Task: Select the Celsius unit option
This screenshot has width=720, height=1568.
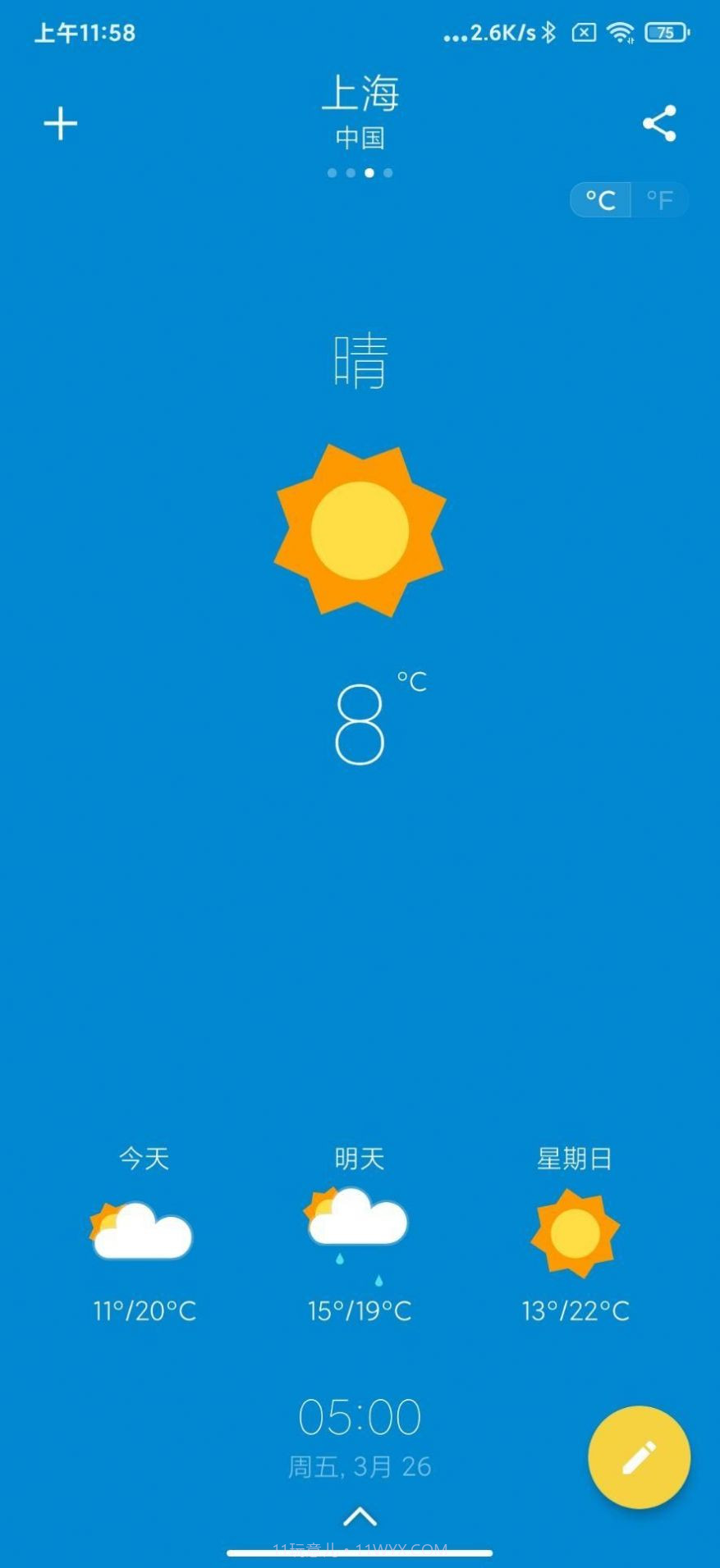Action: click(x=600, y=199)
